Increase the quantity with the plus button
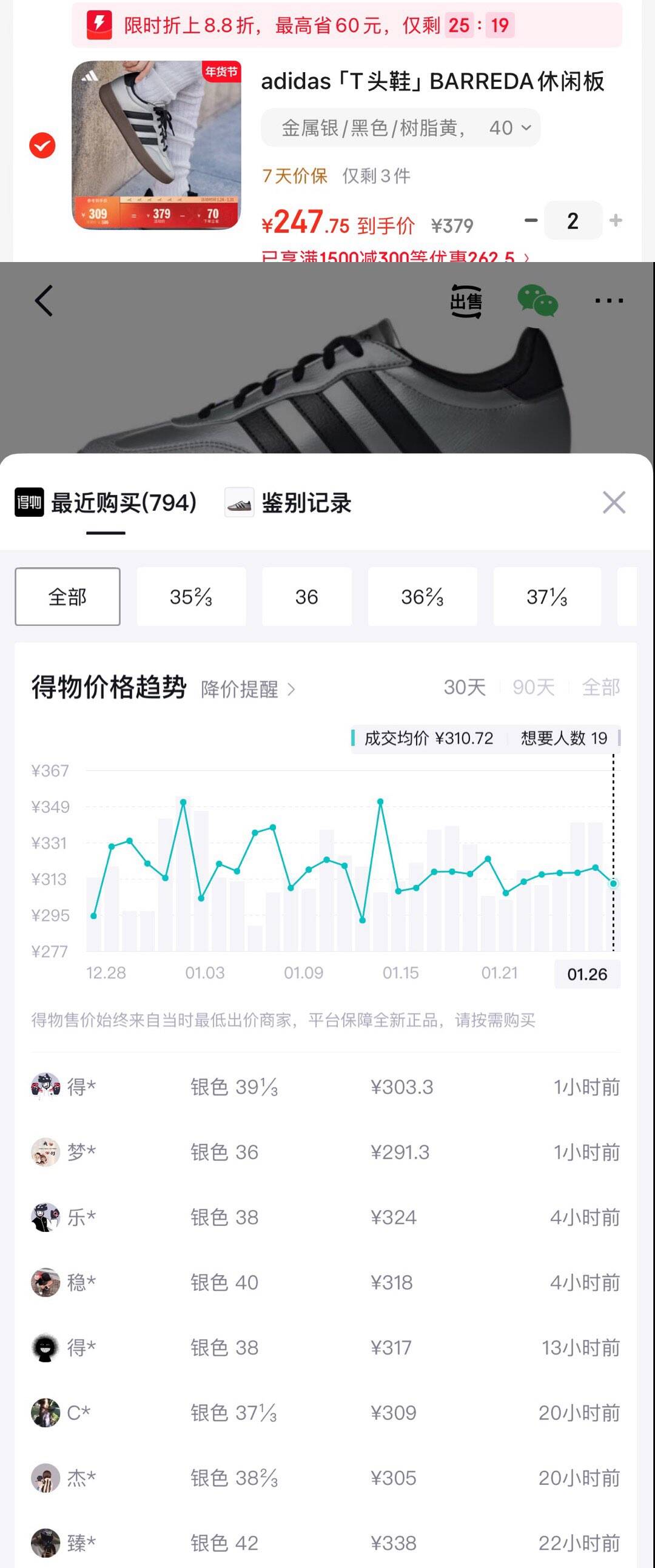Screen dimensions: 655x1568 [x=616, y=220]
